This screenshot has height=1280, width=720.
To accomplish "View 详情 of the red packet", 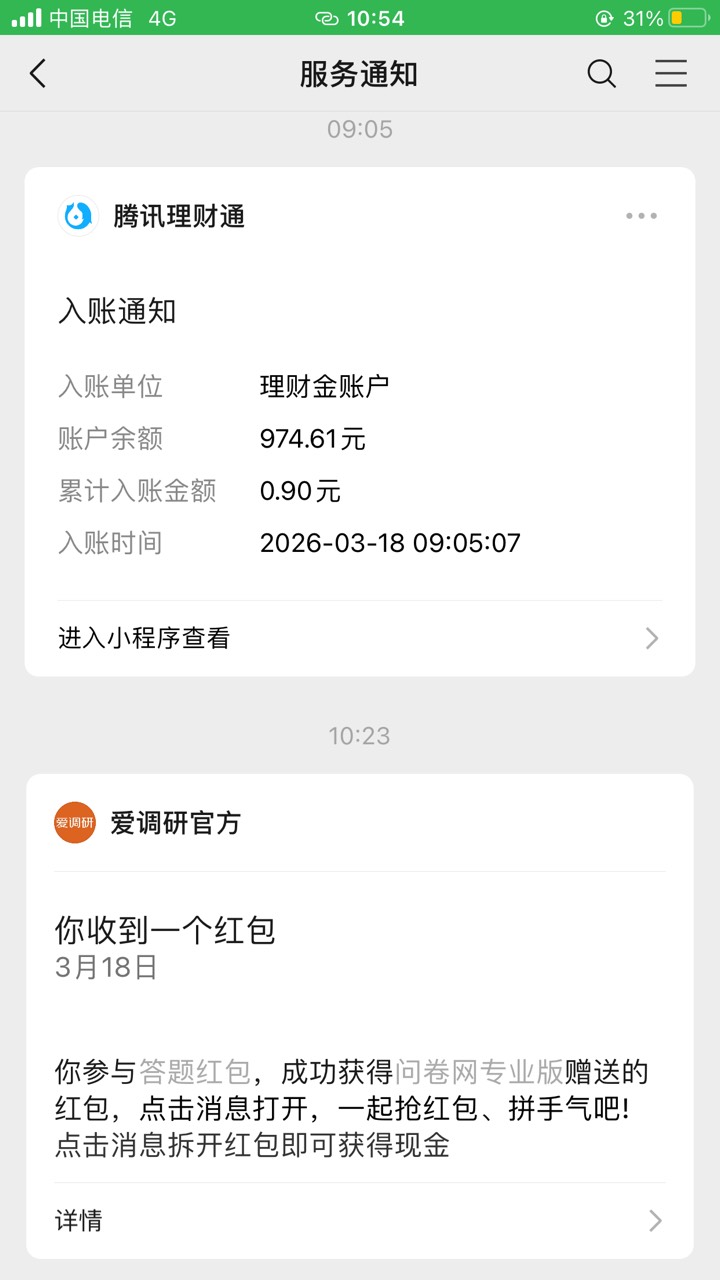I will 360,1220.
